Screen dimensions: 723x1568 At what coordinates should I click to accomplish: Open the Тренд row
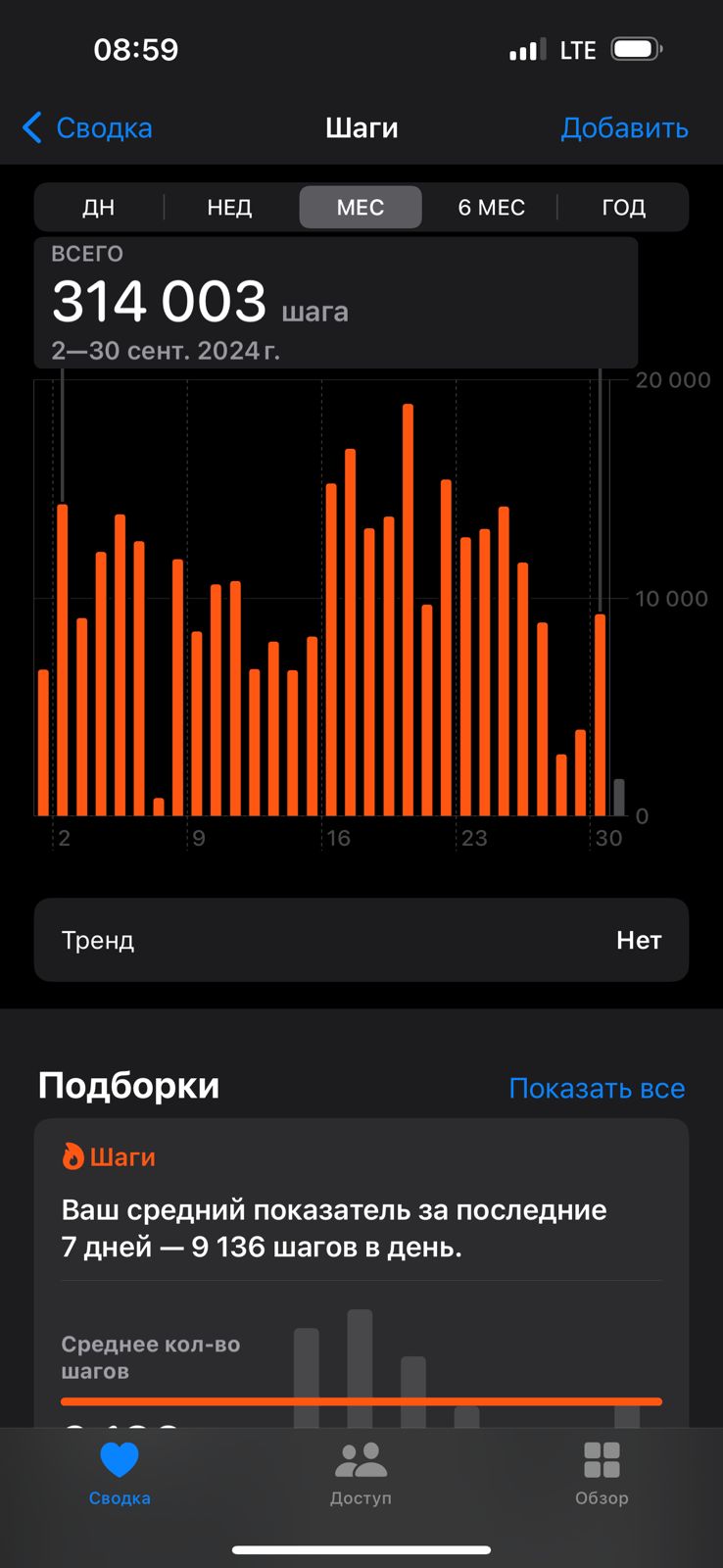[361, 940]
